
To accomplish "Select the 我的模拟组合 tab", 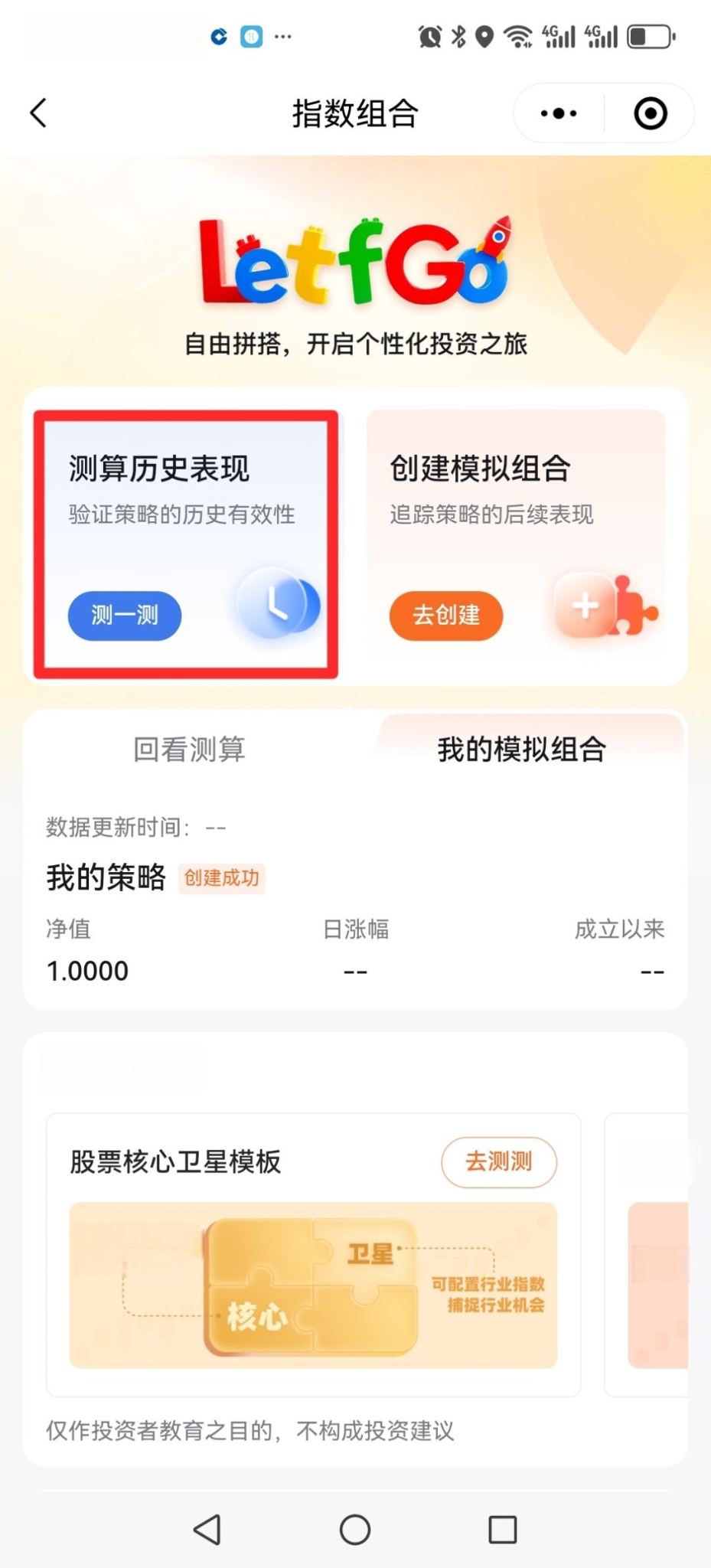I will tap(522, 749).
